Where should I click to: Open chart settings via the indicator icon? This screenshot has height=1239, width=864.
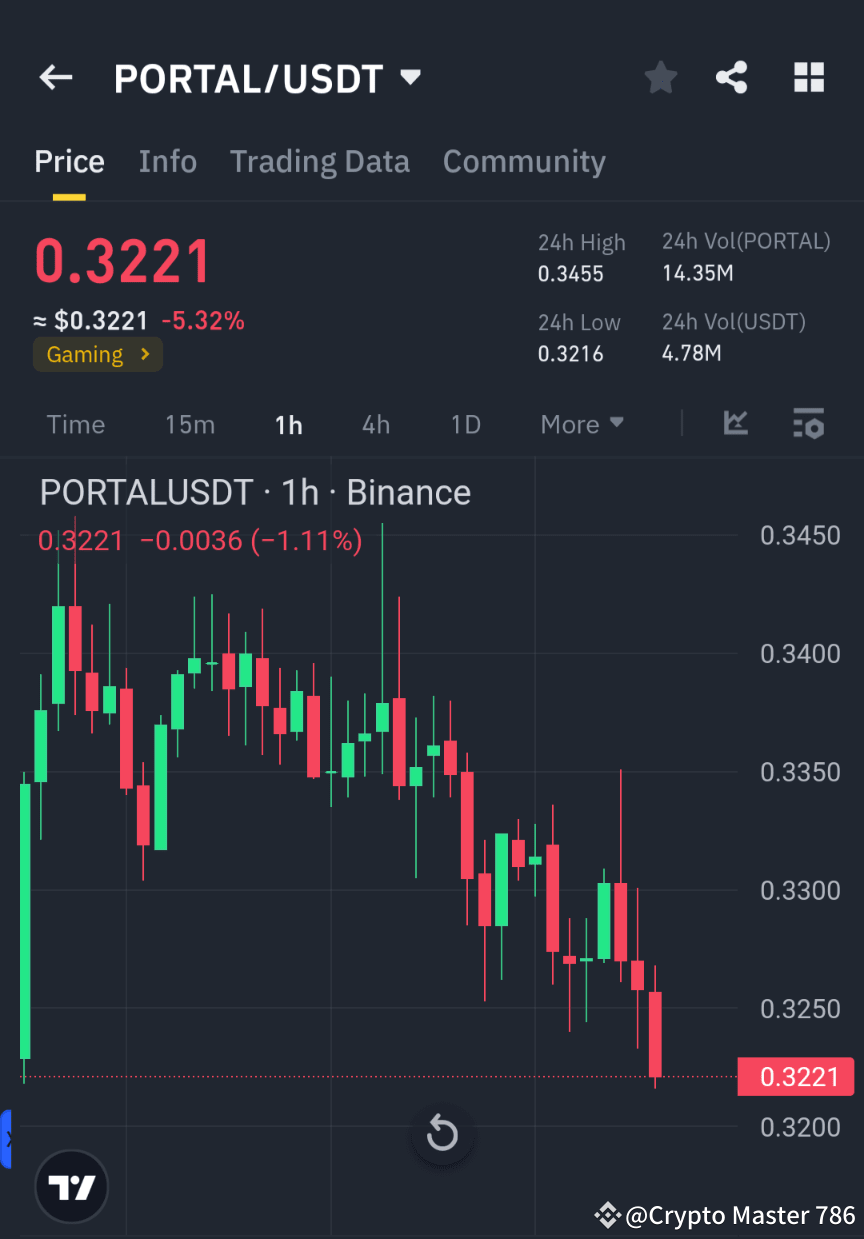click(808, 424)
